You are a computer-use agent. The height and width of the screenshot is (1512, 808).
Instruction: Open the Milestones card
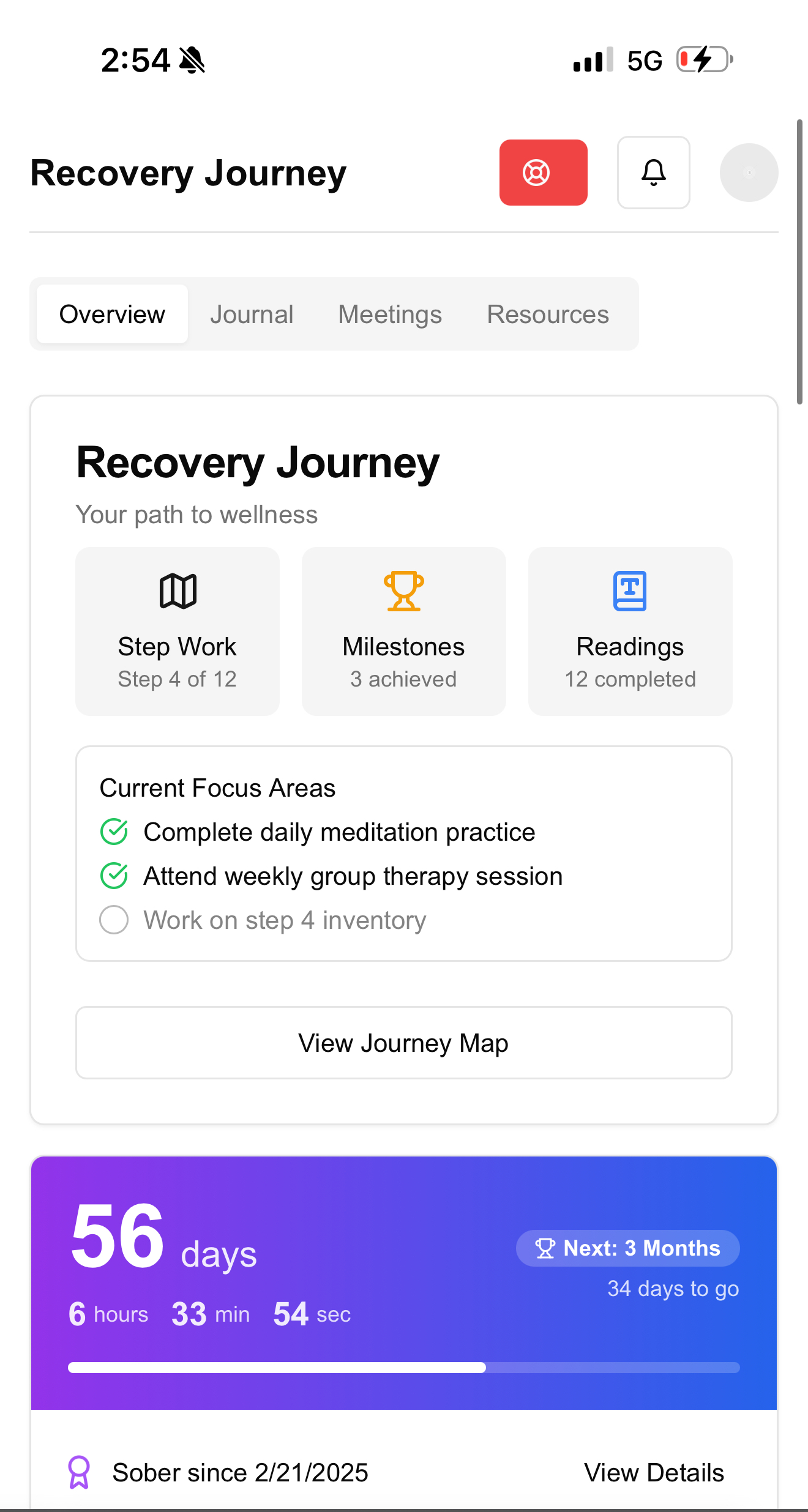(x=403, y=631)
